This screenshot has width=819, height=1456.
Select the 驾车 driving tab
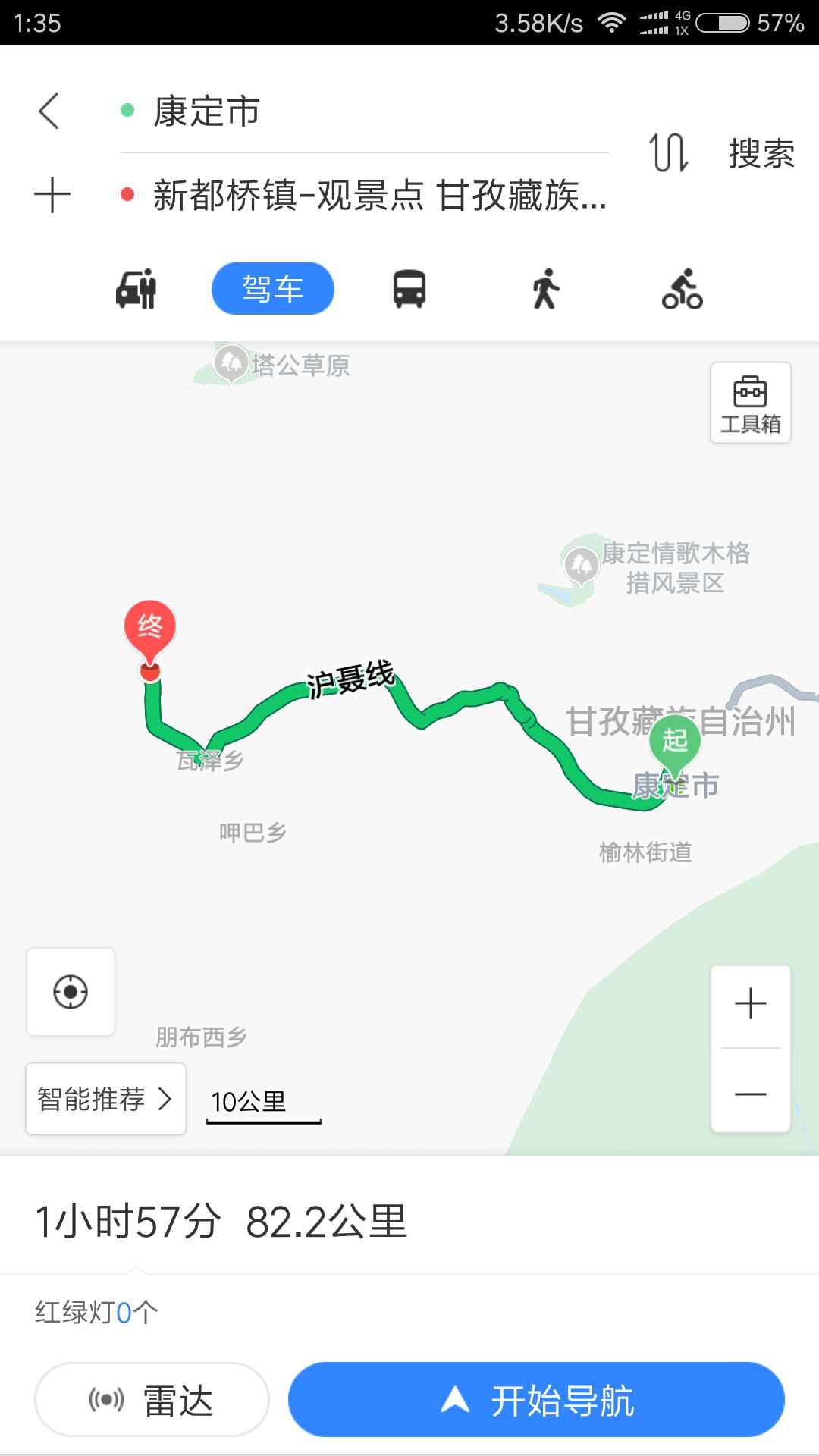point(273,289)
